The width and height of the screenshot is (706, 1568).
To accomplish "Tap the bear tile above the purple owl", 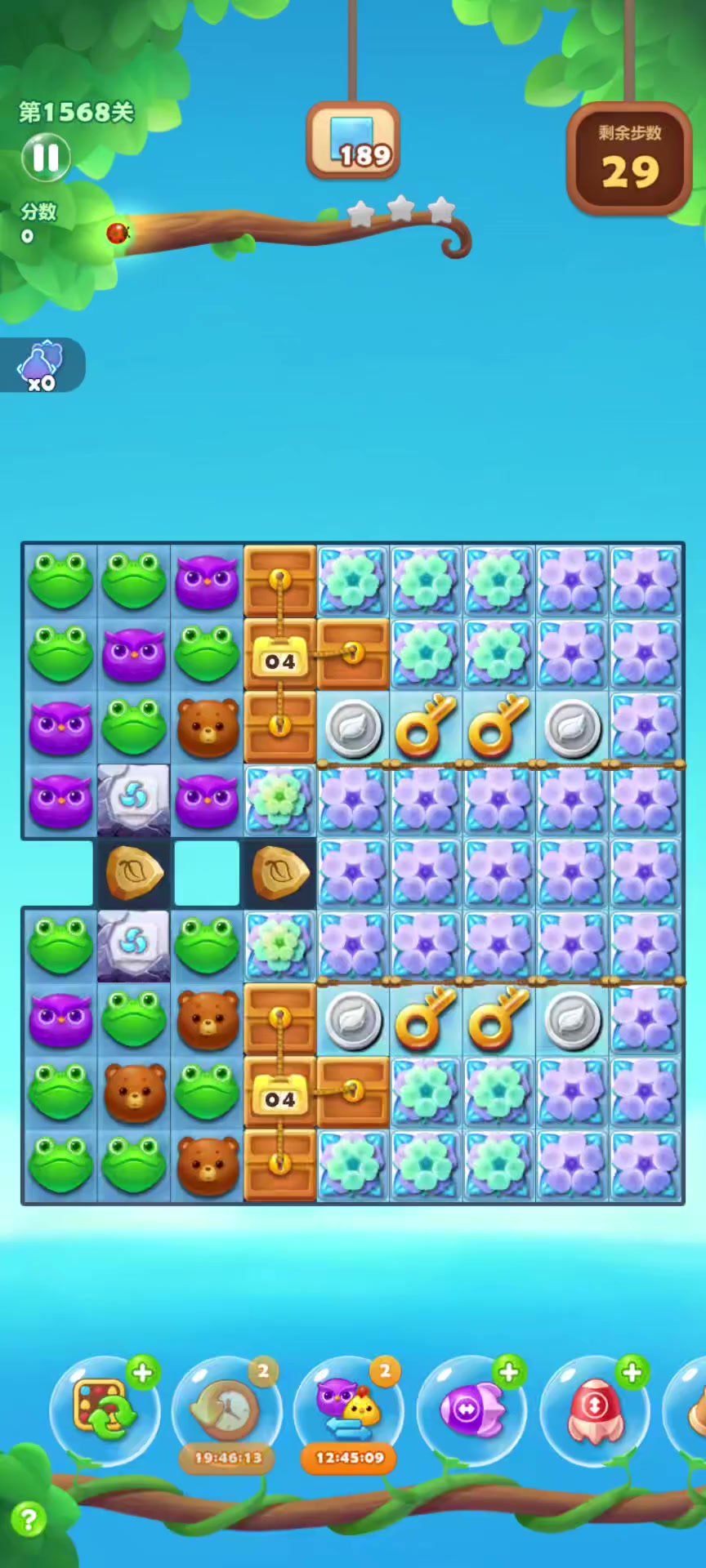I will point(208,726).
